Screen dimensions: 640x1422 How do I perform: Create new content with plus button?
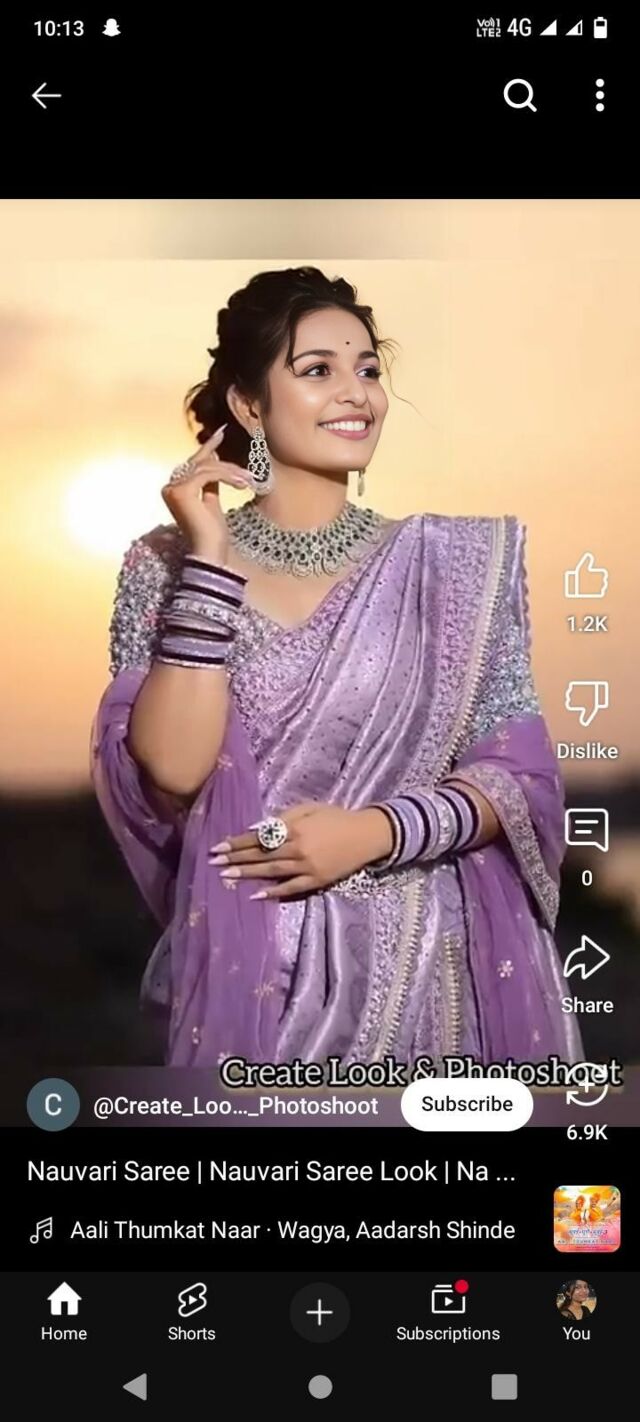[x=319, y=1312]
